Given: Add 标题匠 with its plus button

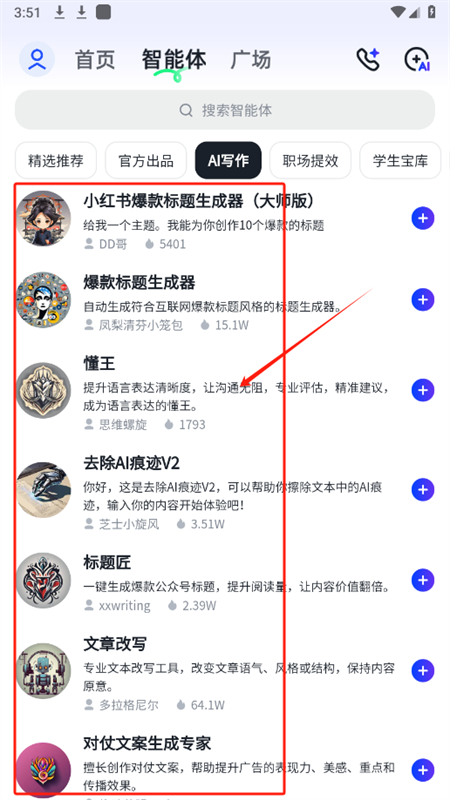Looking at the screenshot, I should click(422, 581).
